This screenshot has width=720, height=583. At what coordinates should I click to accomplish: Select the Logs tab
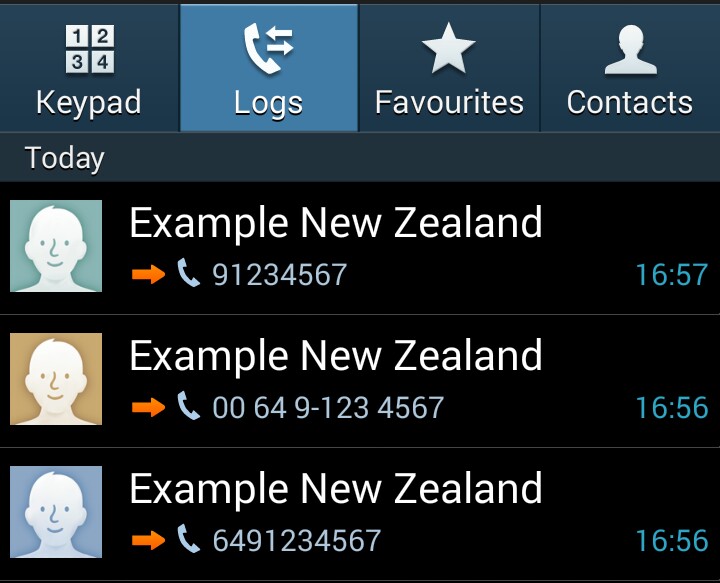click(x=269, y=68)
